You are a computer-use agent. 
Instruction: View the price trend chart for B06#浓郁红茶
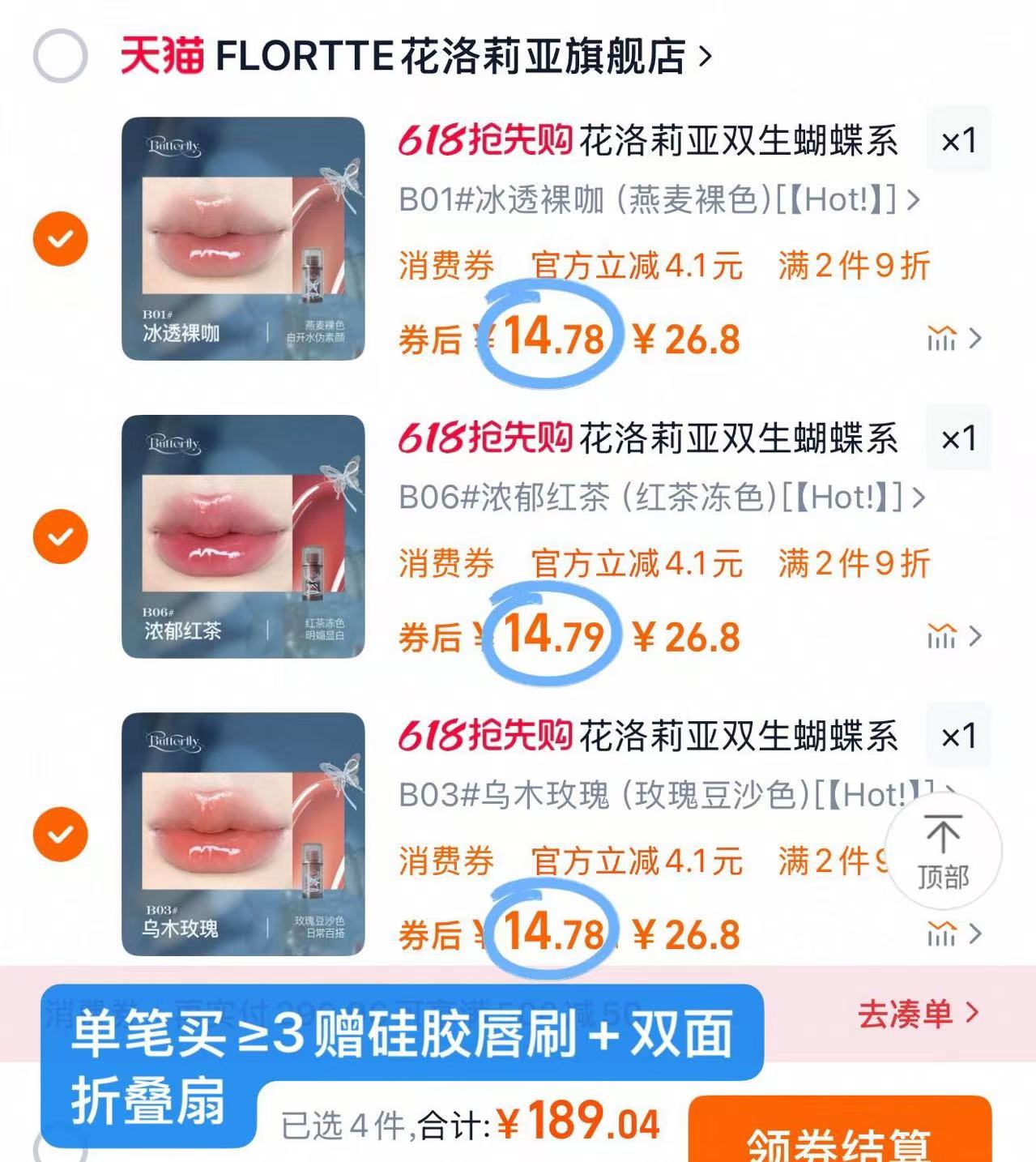[953, 637]
